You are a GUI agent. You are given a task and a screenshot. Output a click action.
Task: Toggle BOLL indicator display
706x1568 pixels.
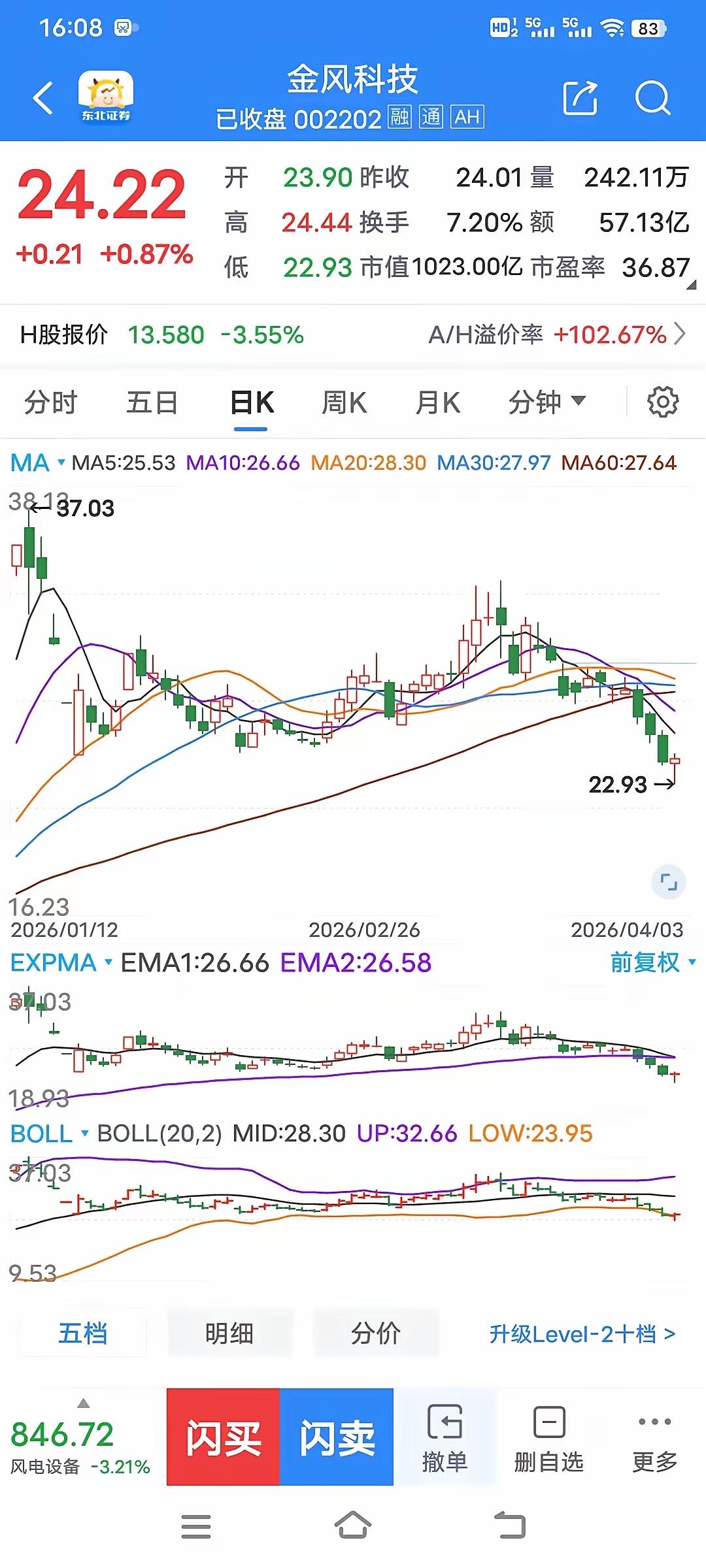click(x=41, y=1134)
